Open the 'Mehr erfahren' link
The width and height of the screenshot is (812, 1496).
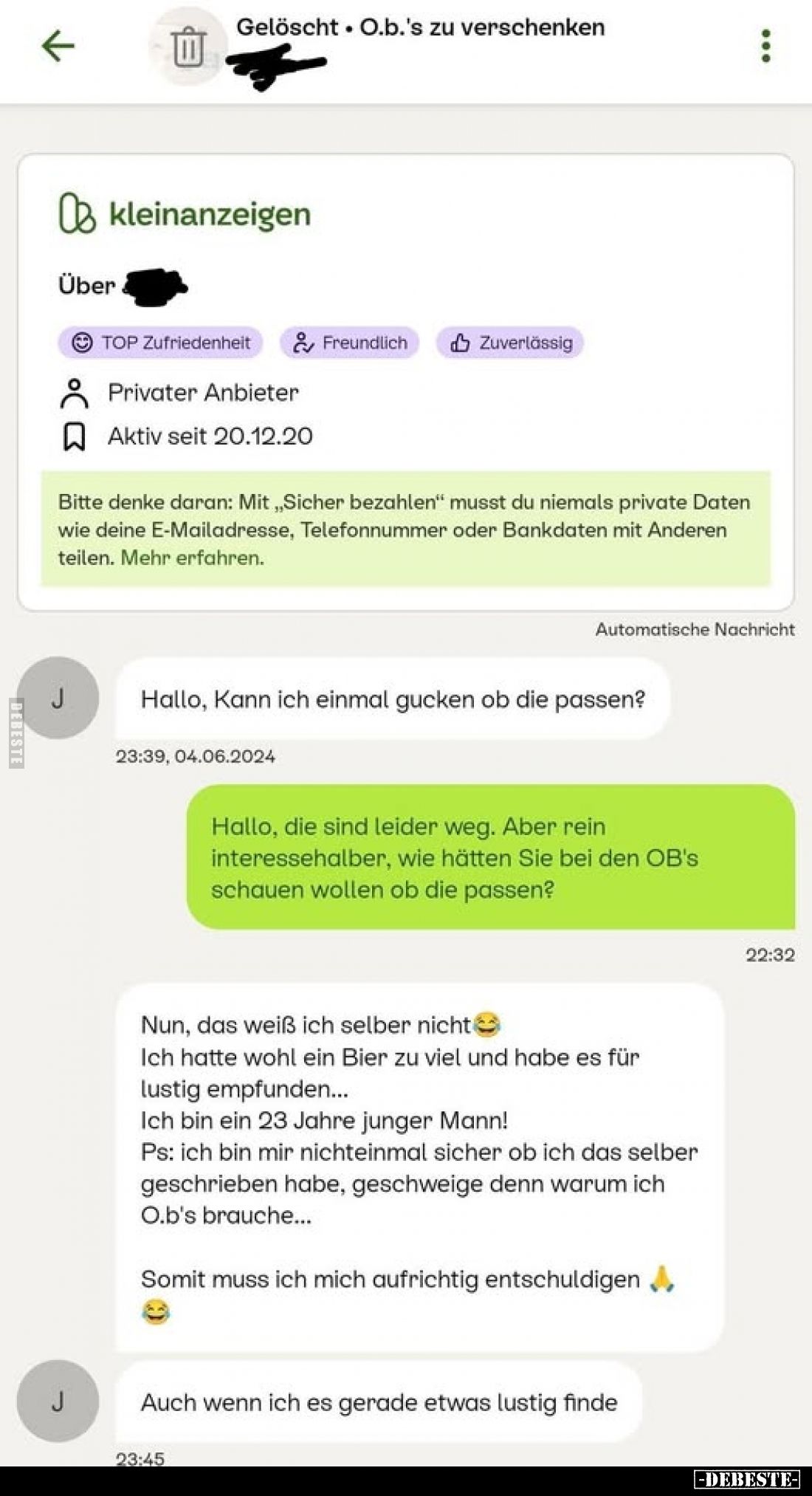click(192, 557)
